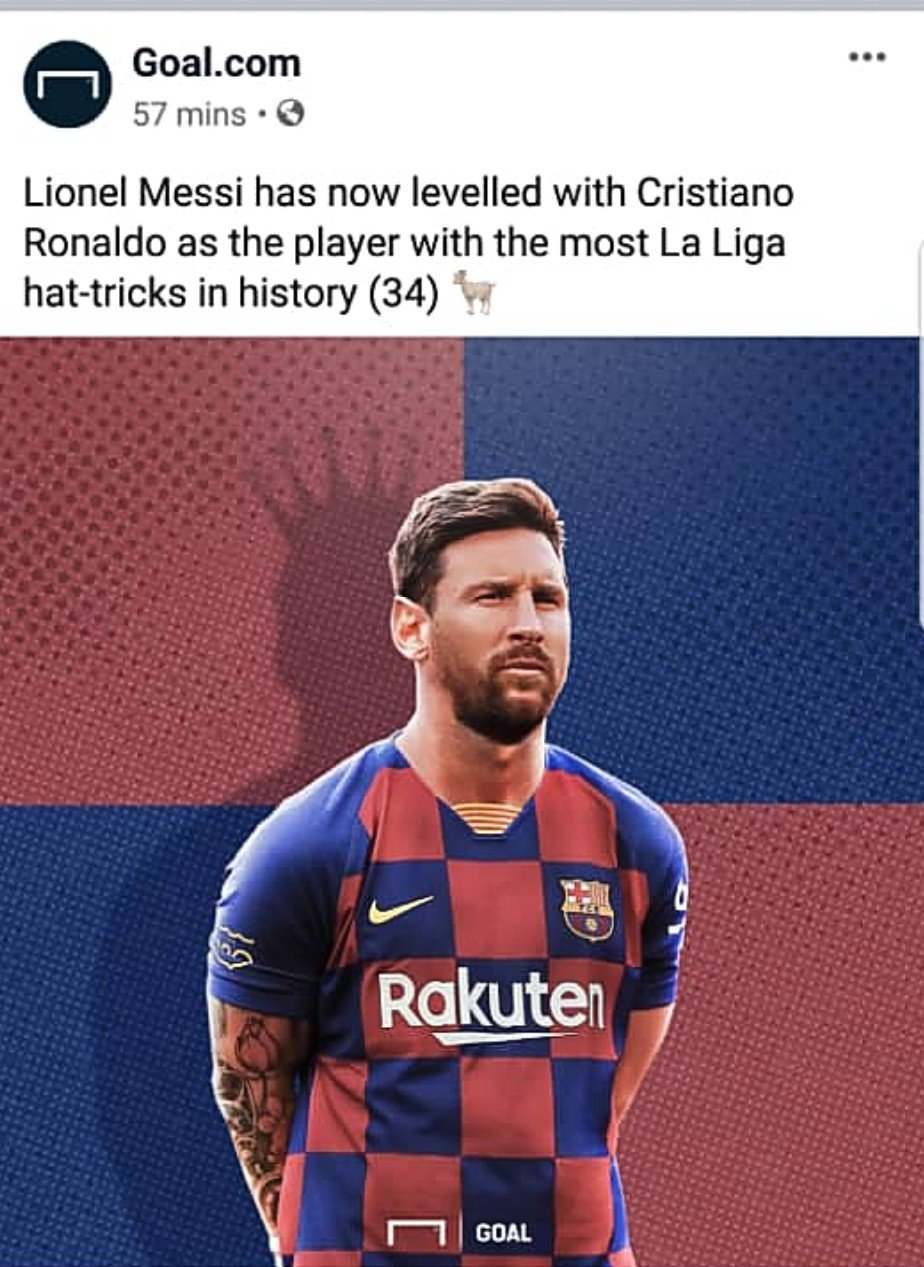Viewport: 924px width, 1267px height.
Task: Open the post's three-dot options menu
Action: coord(866,58)
